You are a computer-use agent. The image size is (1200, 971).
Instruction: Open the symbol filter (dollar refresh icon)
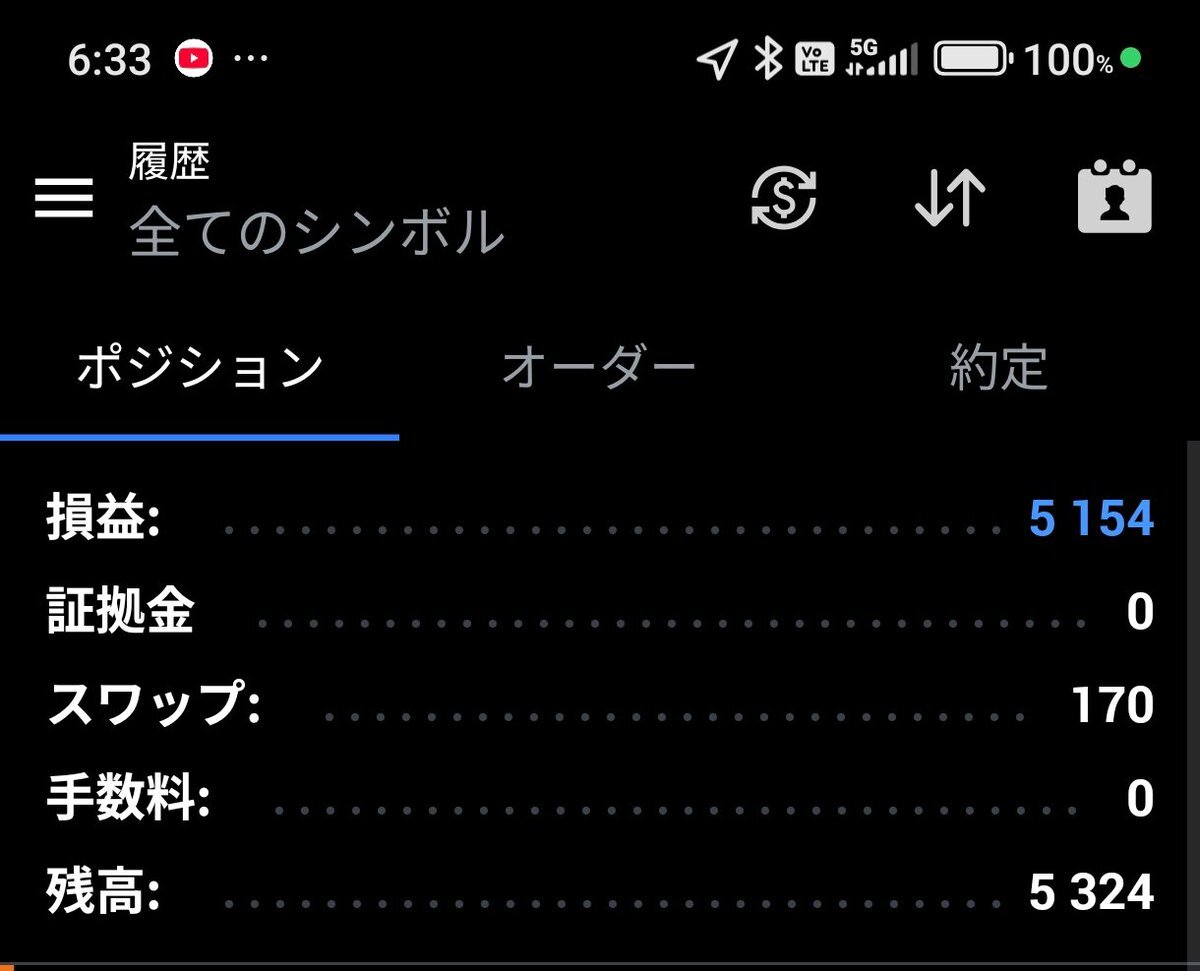pos(784,199)
